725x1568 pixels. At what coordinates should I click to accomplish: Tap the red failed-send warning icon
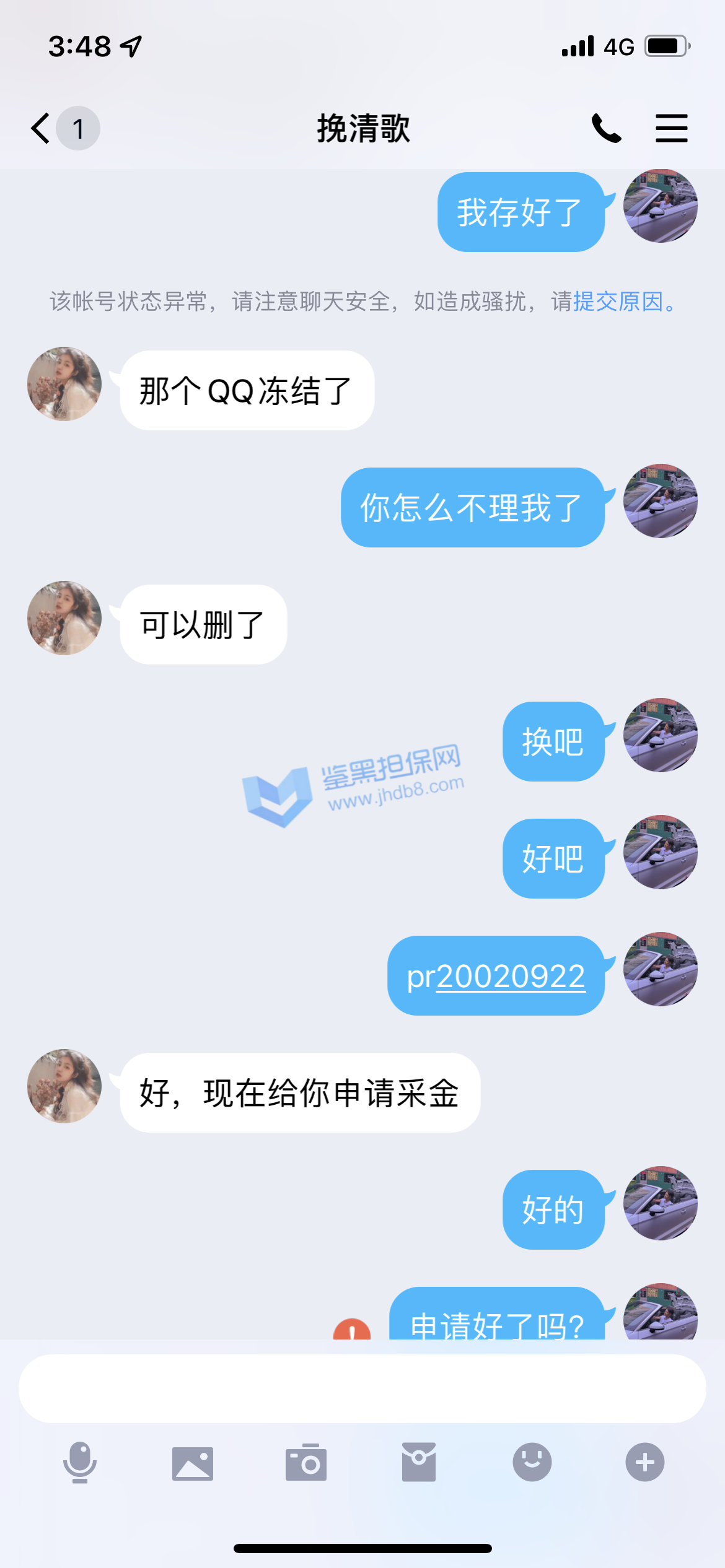pyautogui.click(x=352, y=1331)
